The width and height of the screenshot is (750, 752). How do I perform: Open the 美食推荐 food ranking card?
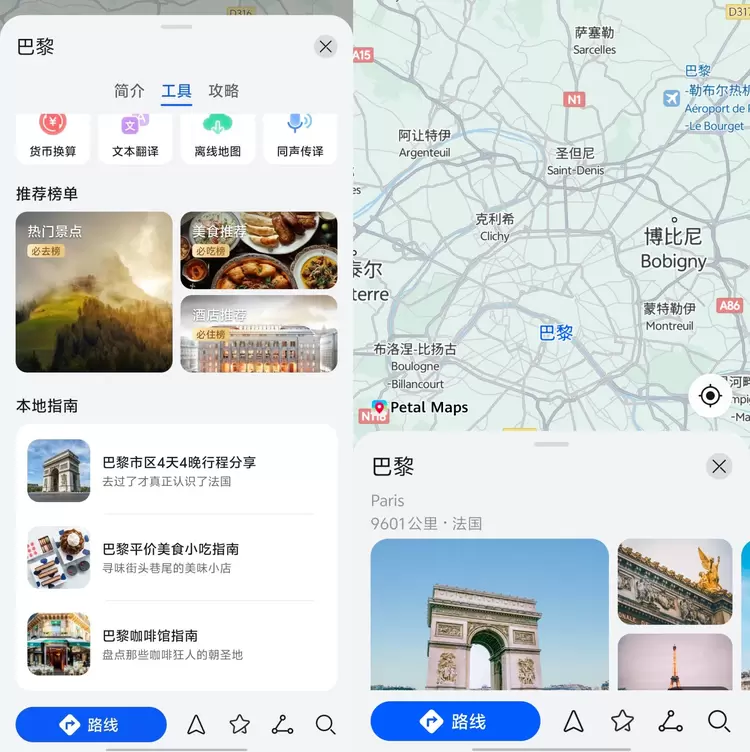coord(258,250)
